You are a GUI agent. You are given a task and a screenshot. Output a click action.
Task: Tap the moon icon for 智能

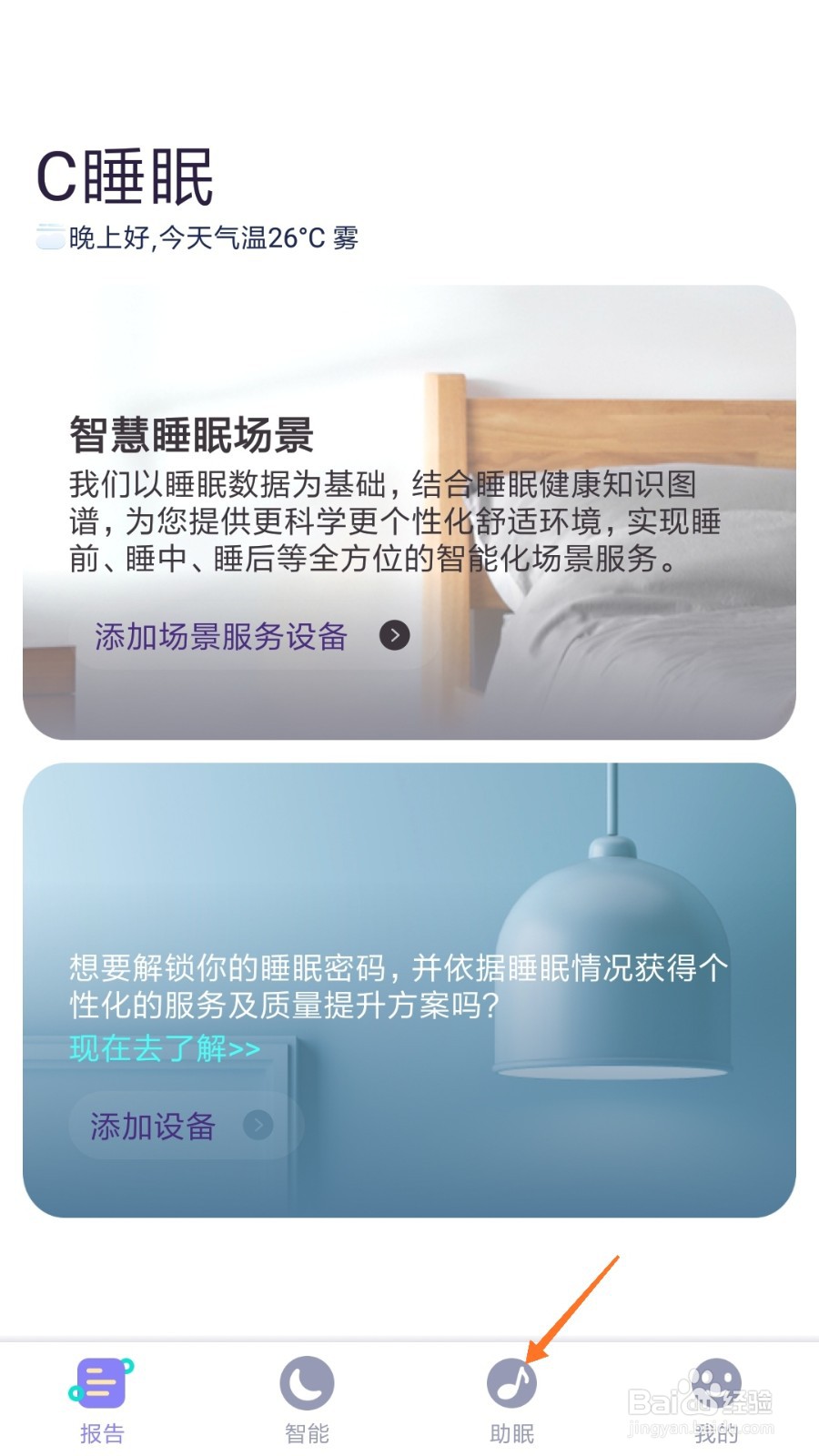point(307,1383)
